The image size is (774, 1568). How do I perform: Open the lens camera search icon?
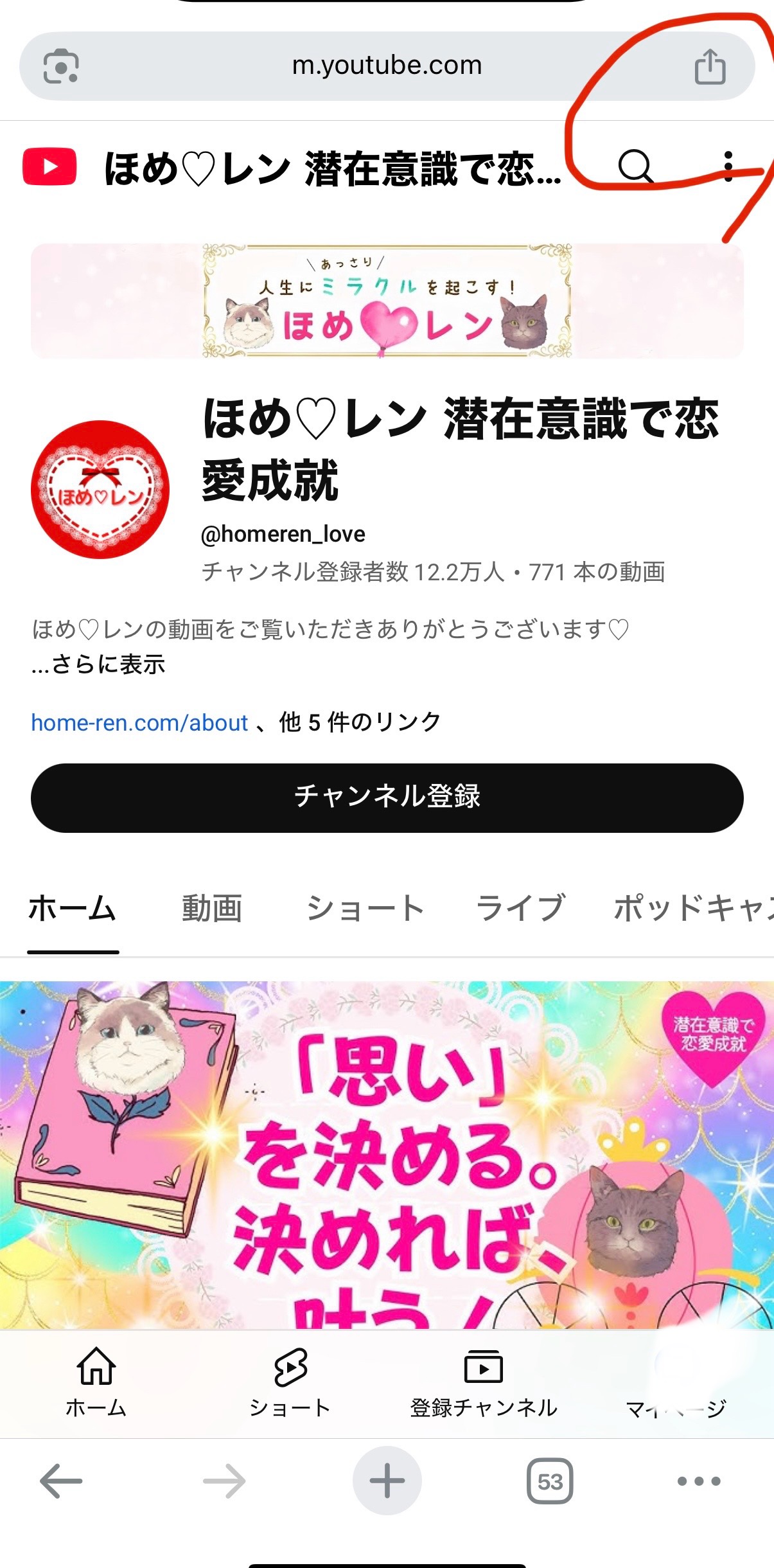pyautogui.click(x=61, y=66)
